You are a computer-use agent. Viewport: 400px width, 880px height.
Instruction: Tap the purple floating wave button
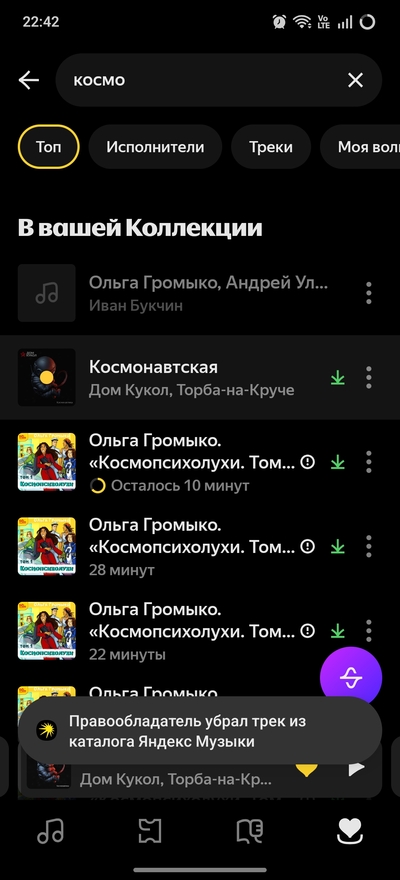(x=351, y=677)
